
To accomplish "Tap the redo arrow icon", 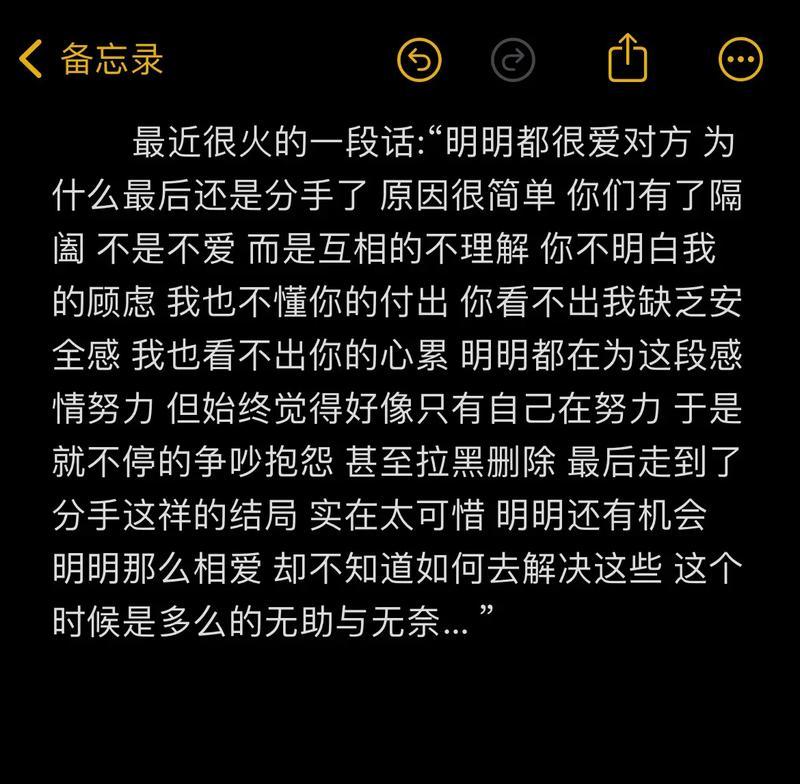I will [513, 60].
